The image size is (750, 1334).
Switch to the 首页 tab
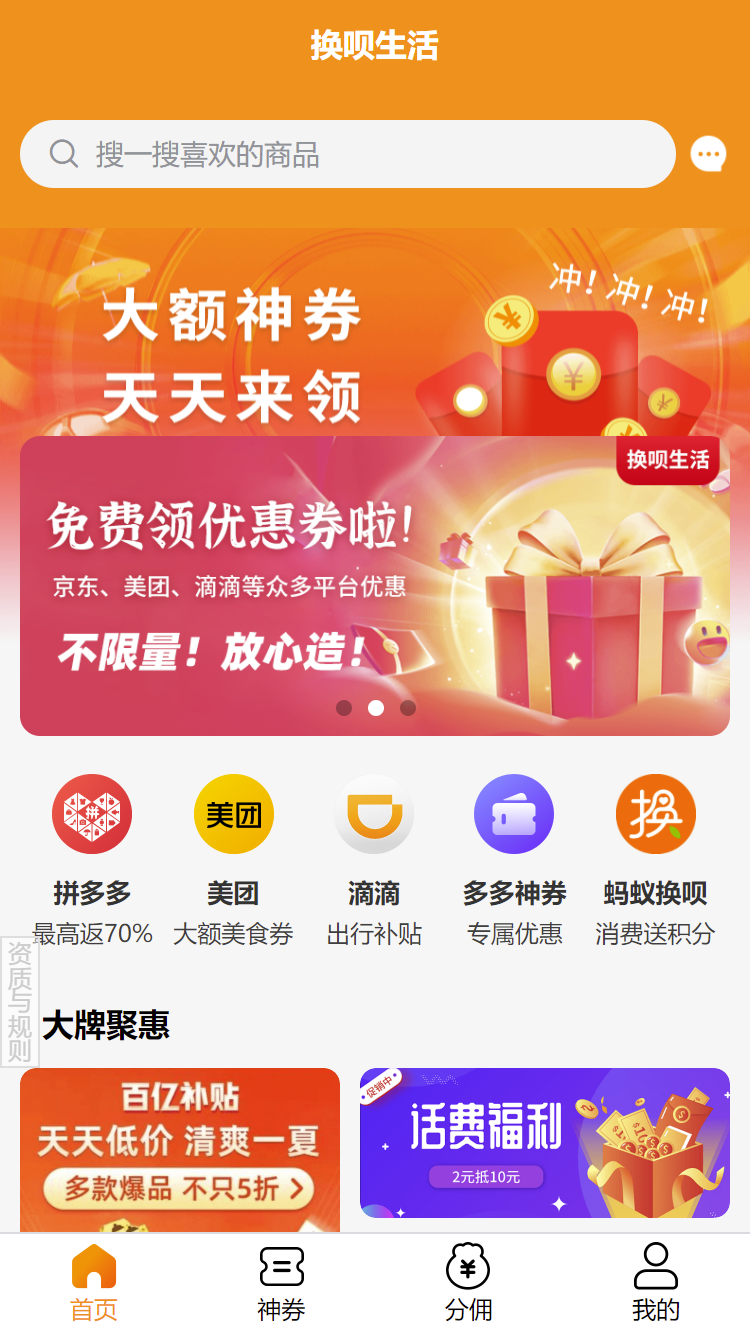tap(94, 1283)
